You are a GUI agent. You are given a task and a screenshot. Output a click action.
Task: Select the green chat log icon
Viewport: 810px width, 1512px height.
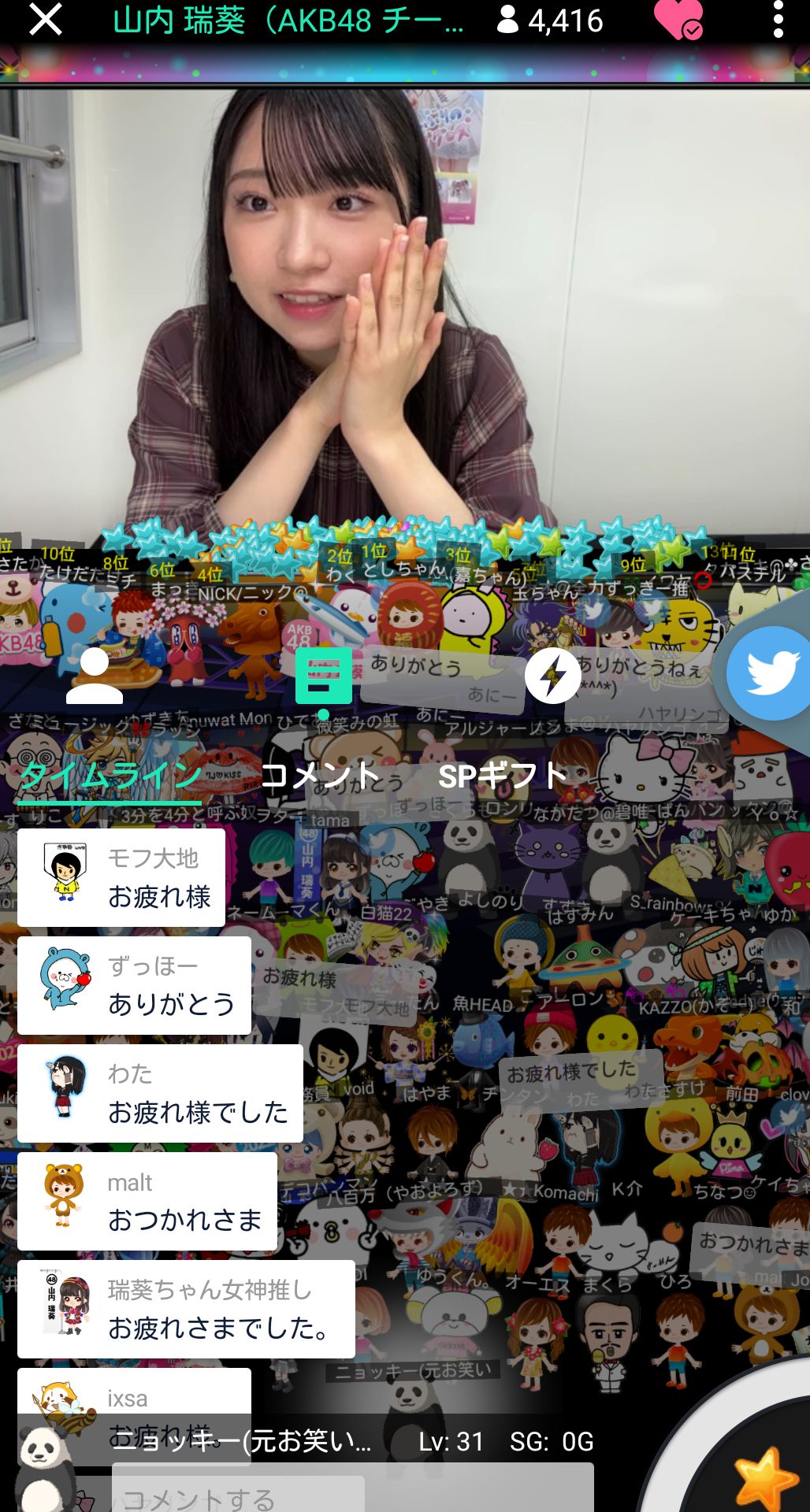point(323,676)
